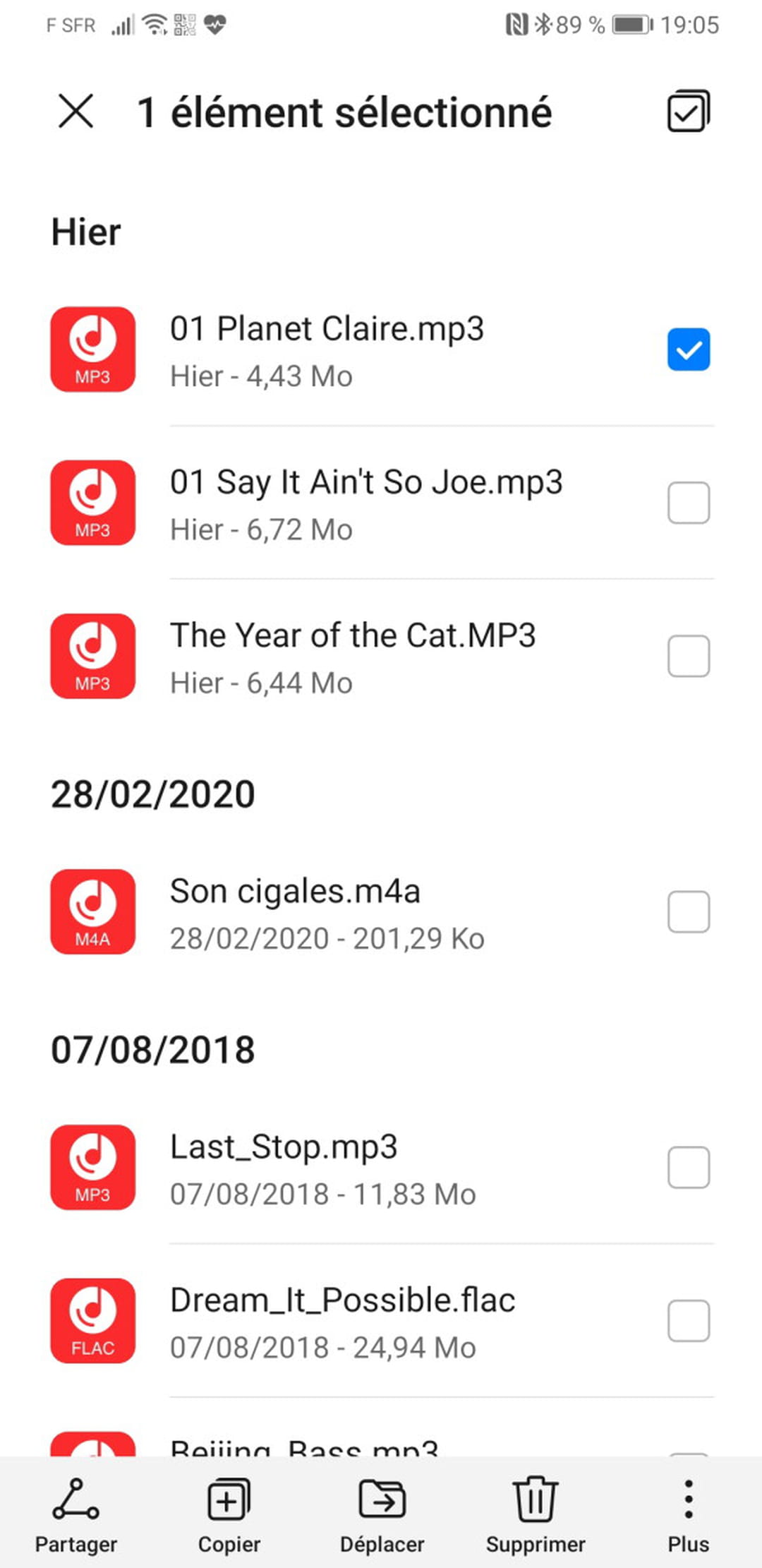Mark Last_Stop.mp3 as selected
Image resolution: width=762 pixels, height=1568 pixels.
point(688,1167)
